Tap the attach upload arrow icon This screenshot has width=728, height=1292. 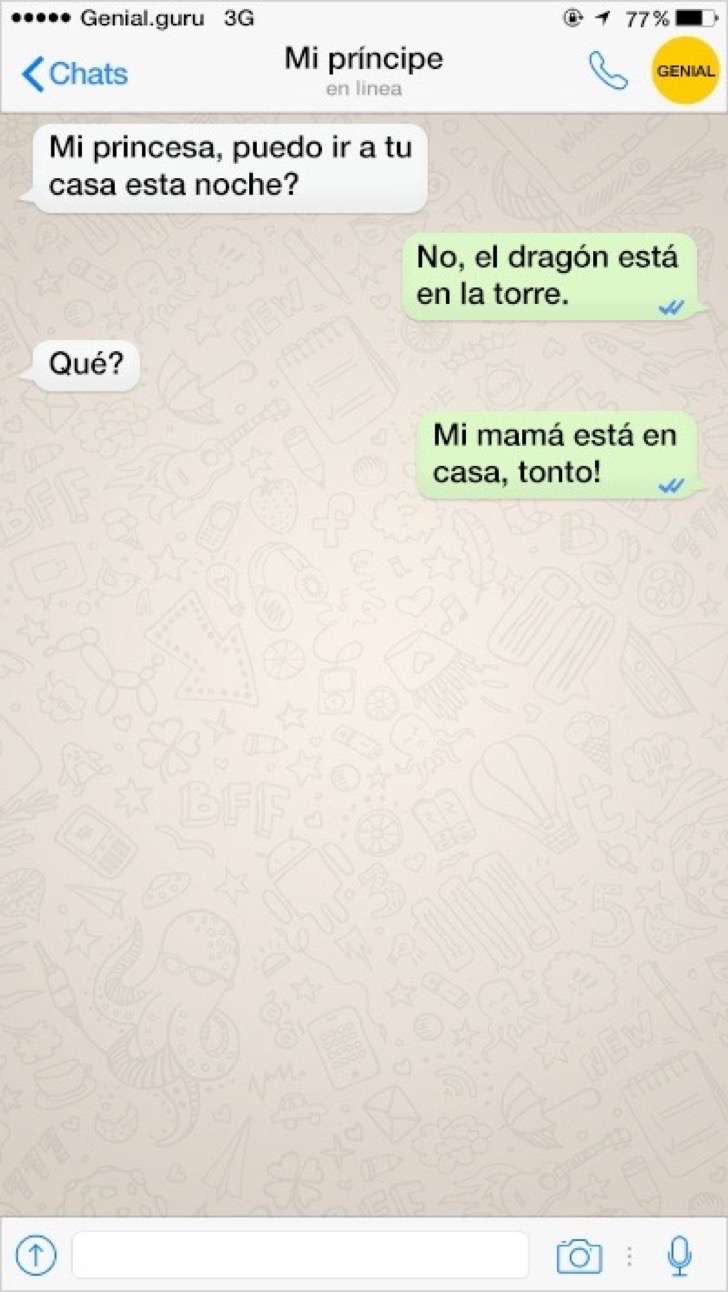(36, 1254)
